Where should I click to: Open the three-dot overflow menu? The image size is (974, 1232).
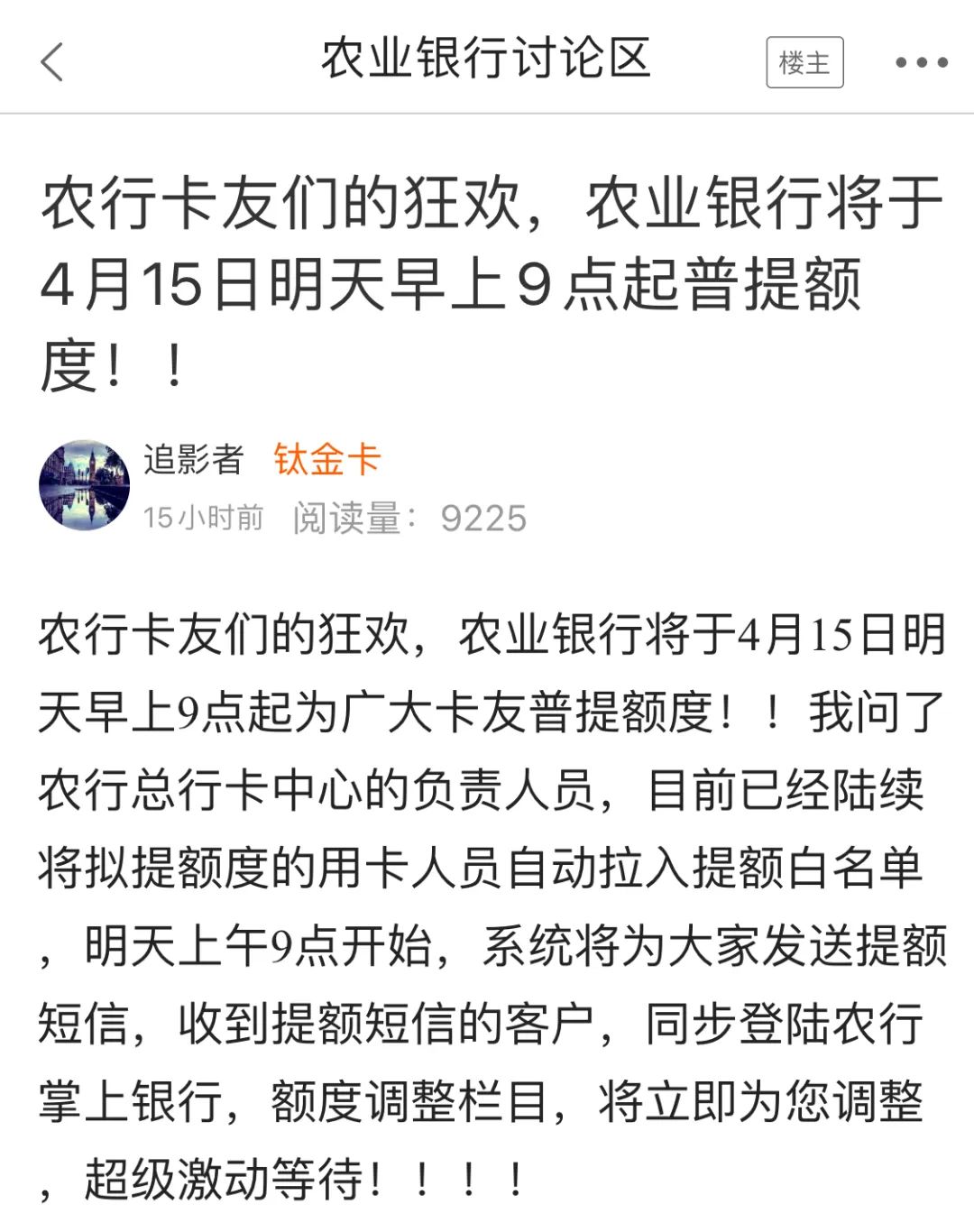921,62
